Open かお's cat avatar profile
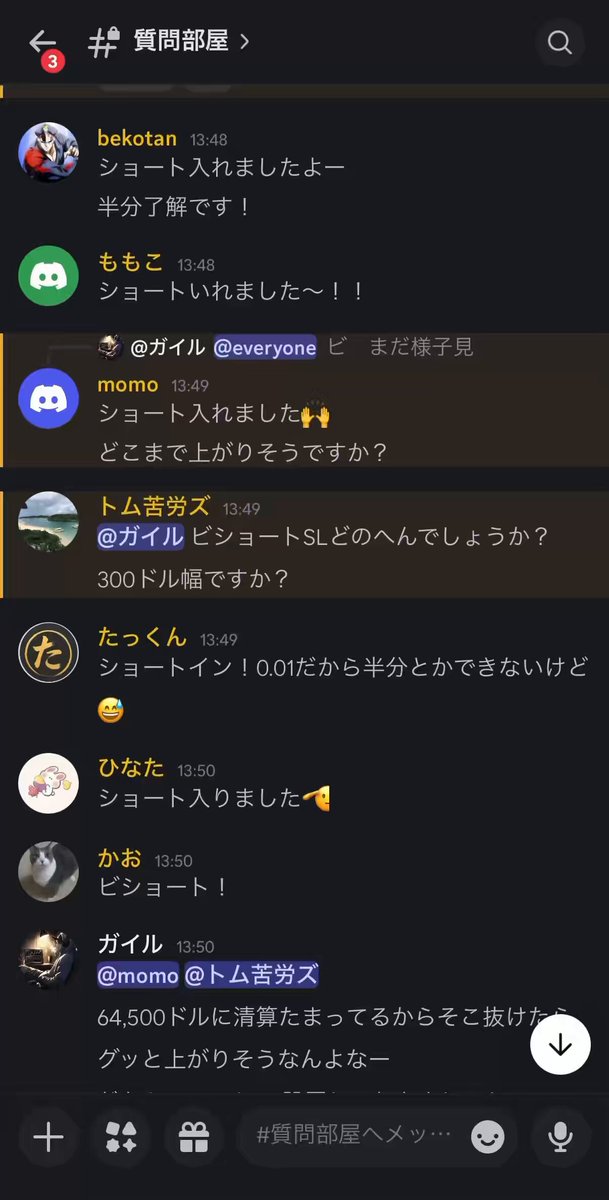 (48, 871)
